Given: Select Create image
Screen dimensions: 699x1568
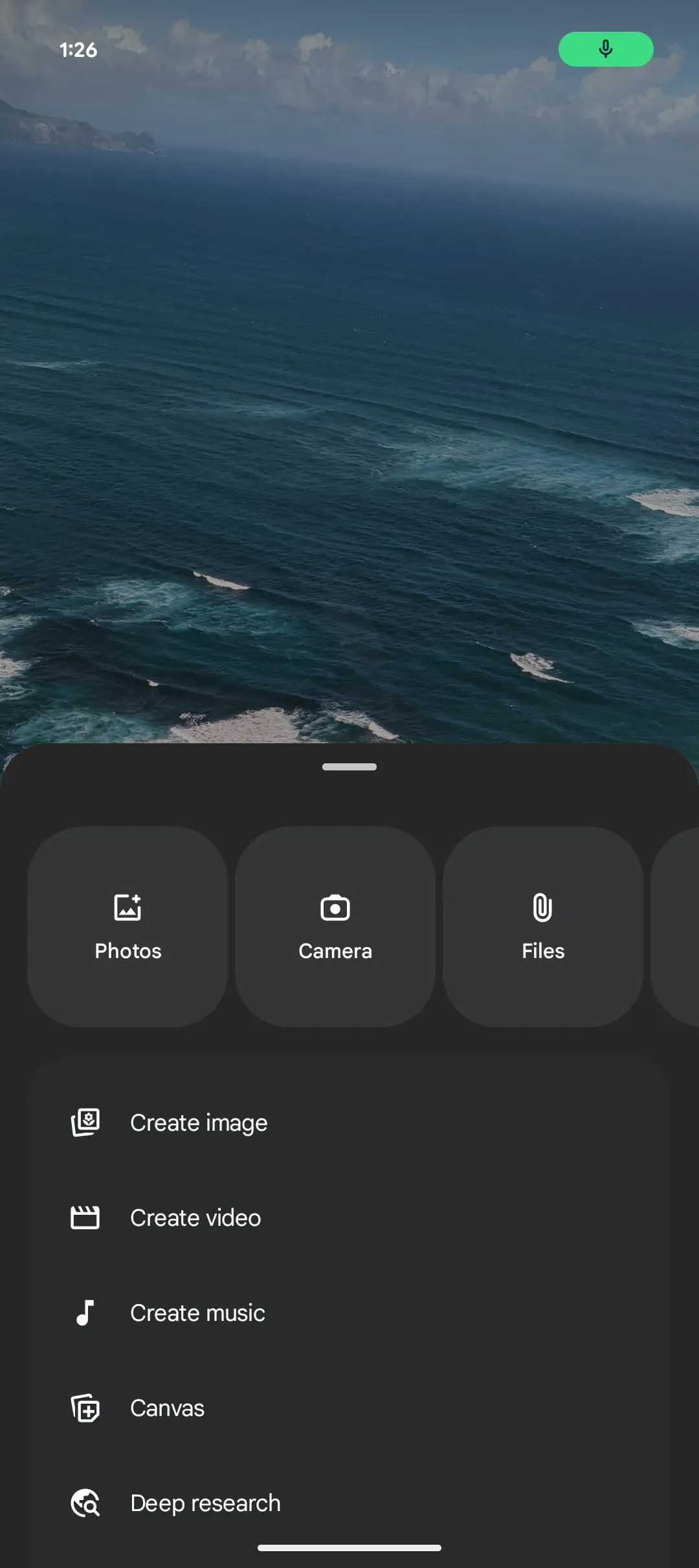Looking at the screenshot, I should [198, 1123].
